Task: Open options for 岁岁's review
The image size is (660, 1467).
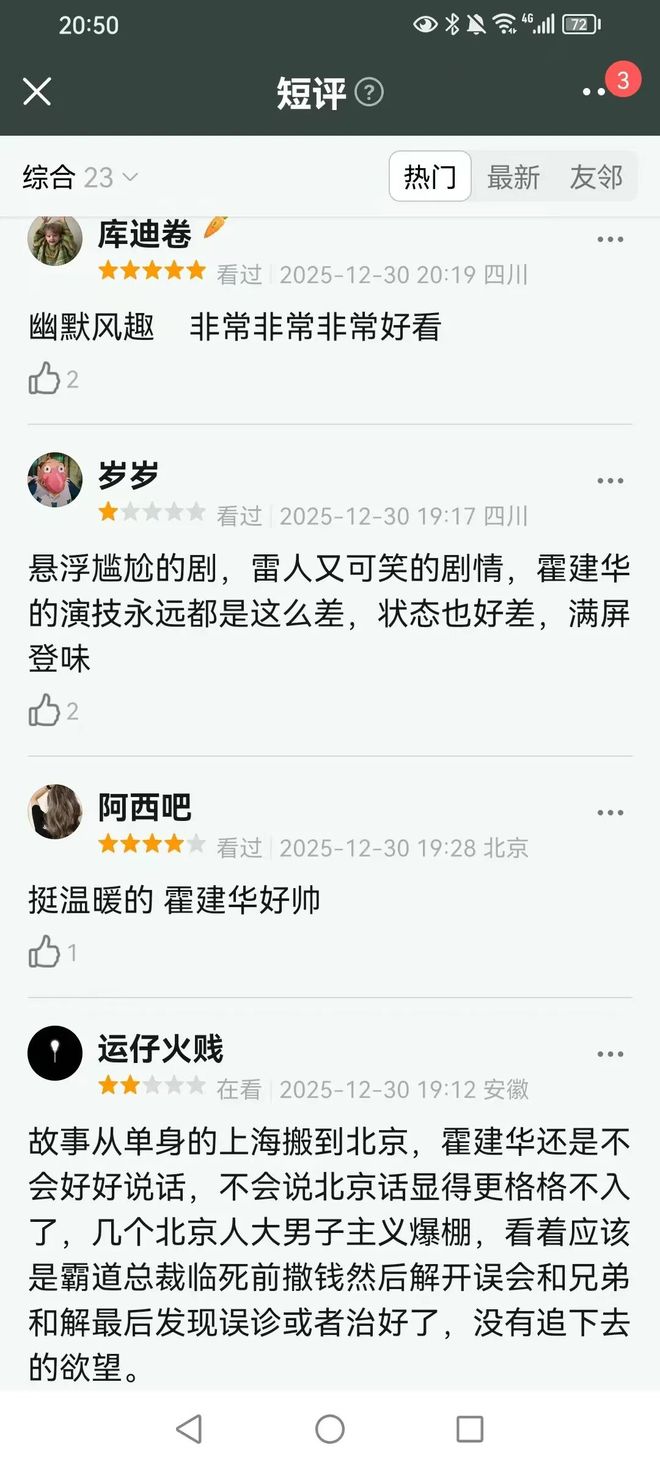Action: coord(610,481)
